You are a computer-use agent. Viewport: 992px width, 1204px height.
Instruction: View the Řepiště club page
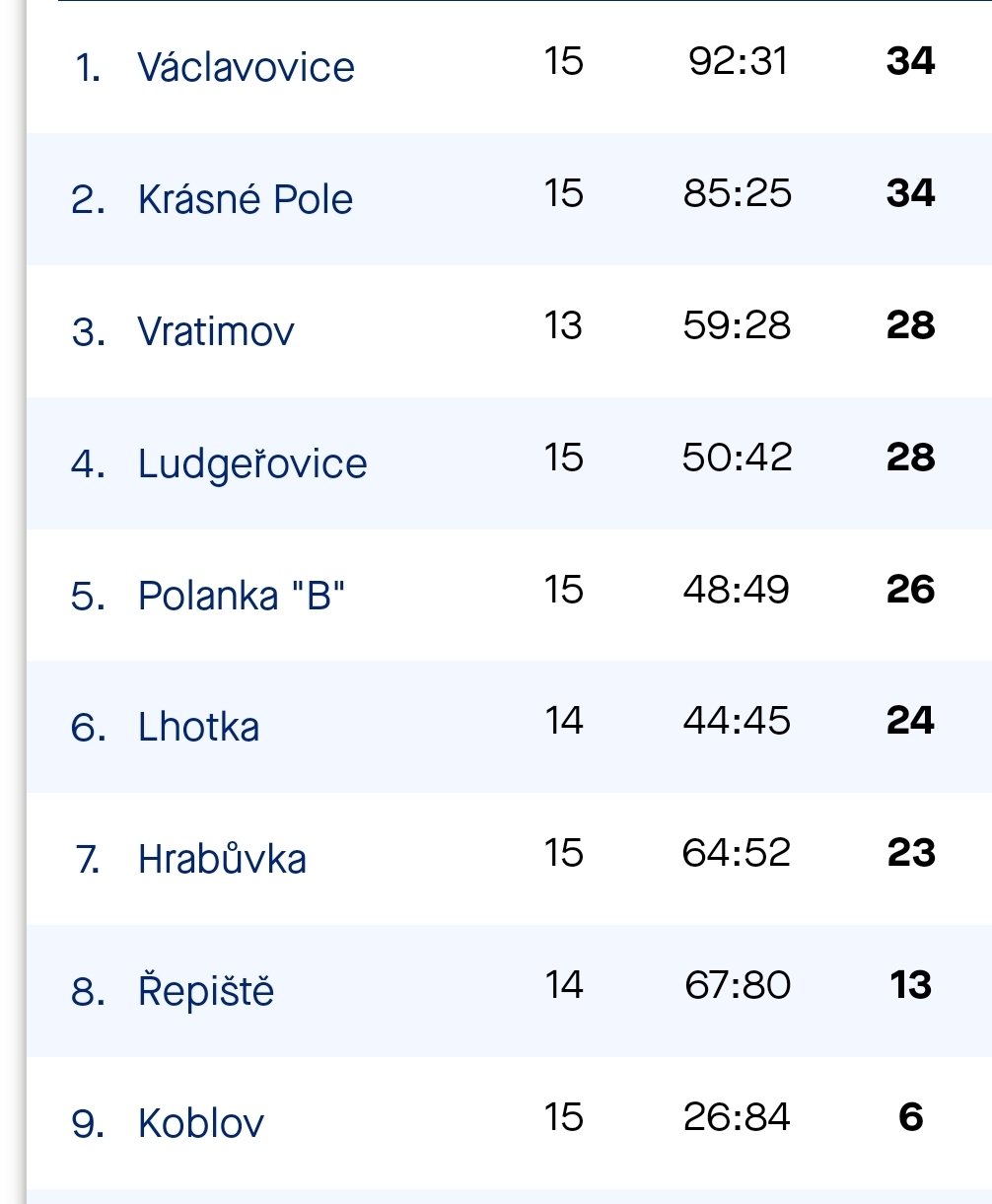tap(205, 991)
